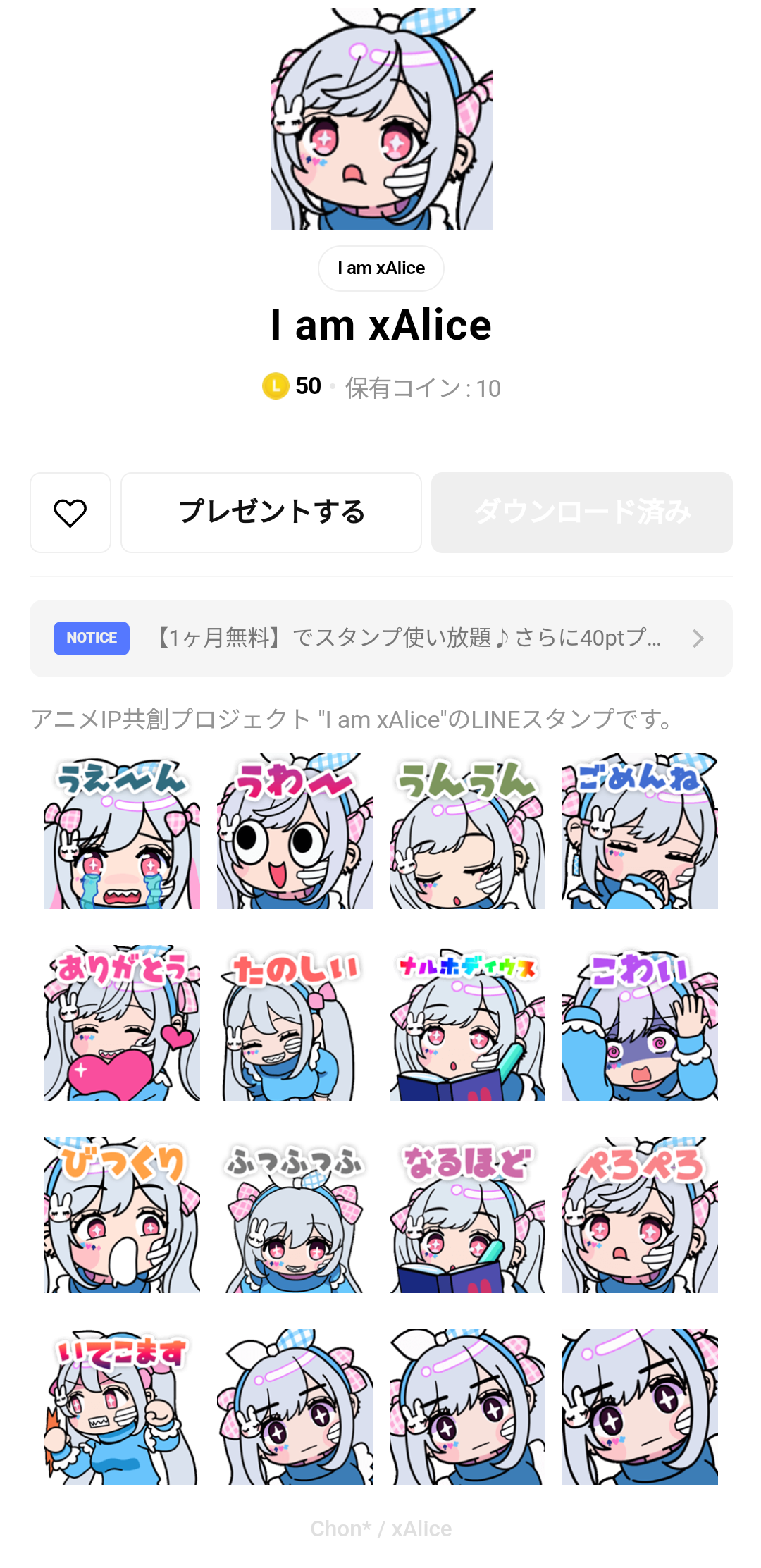Screen dimensions: 761x1568
Task: Preview the うわ〜 surprised sticker
Action: click(295, 832)
